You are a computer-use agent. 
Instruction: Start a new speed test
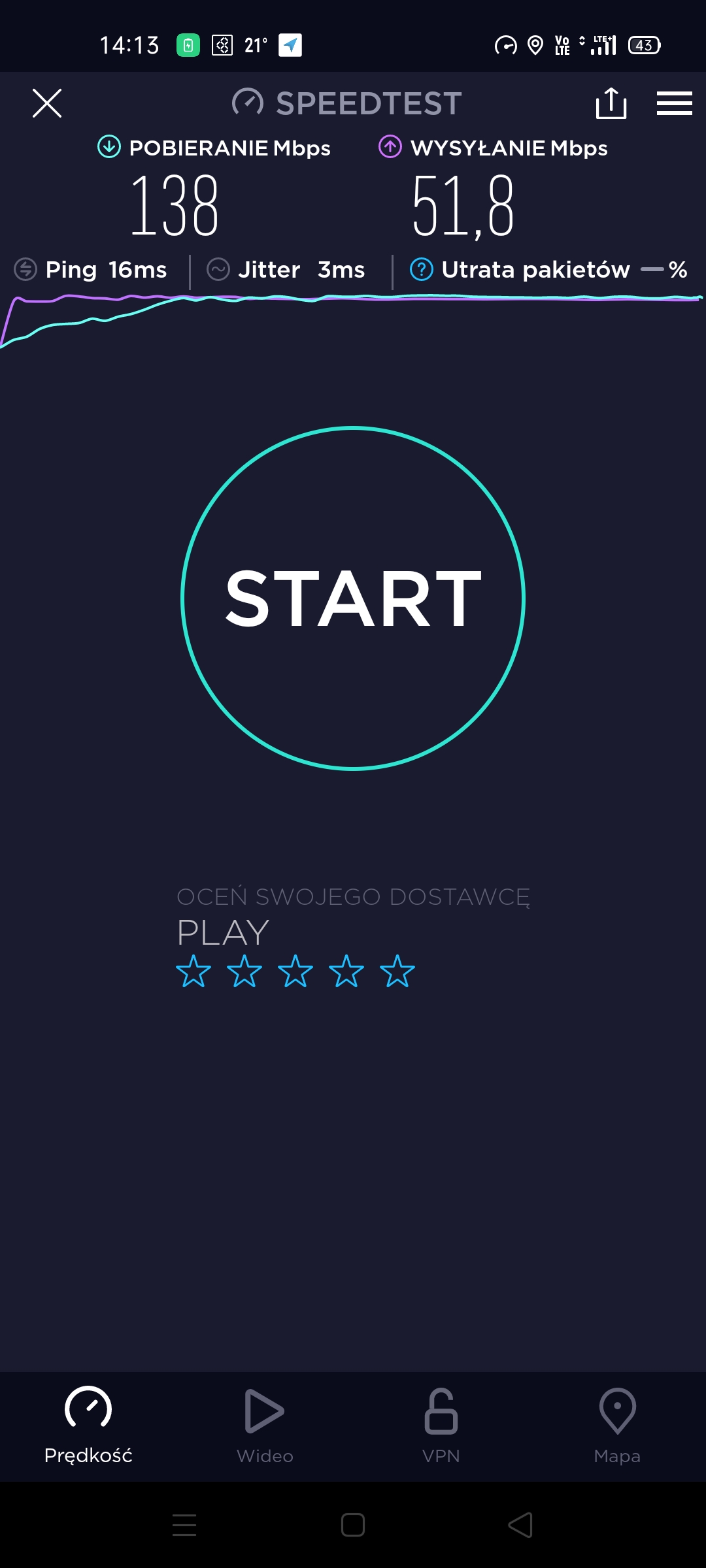[353, 598]
